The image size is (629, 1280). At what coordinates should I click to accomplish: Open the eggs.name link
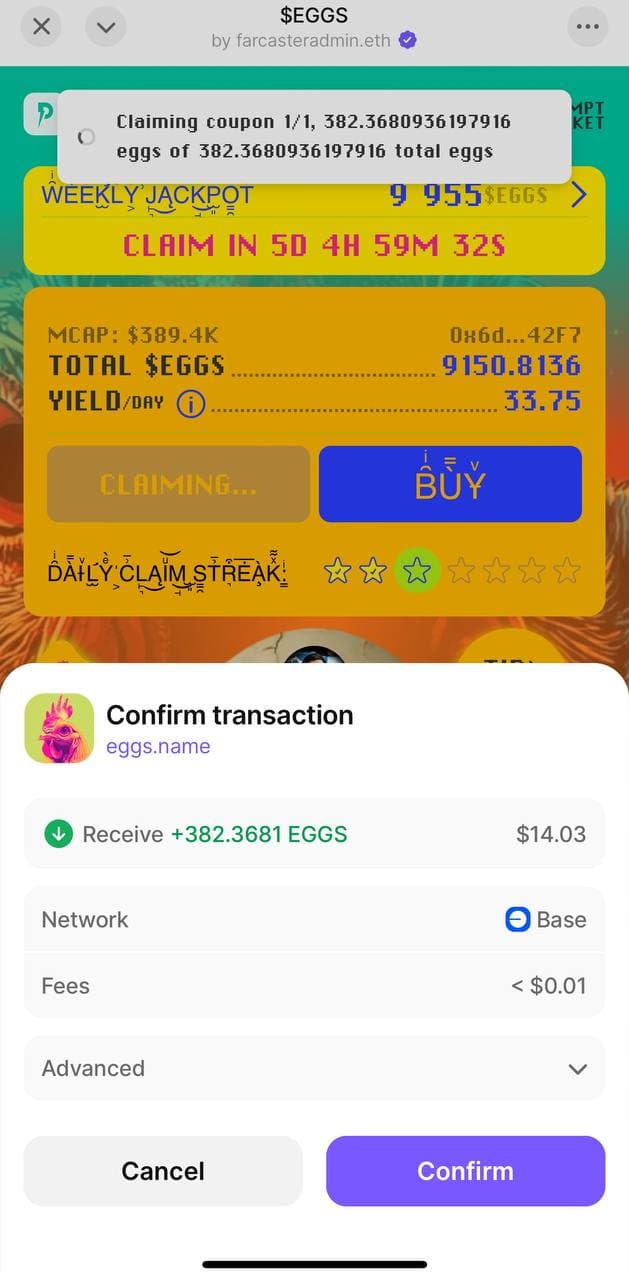pos(158,746)
